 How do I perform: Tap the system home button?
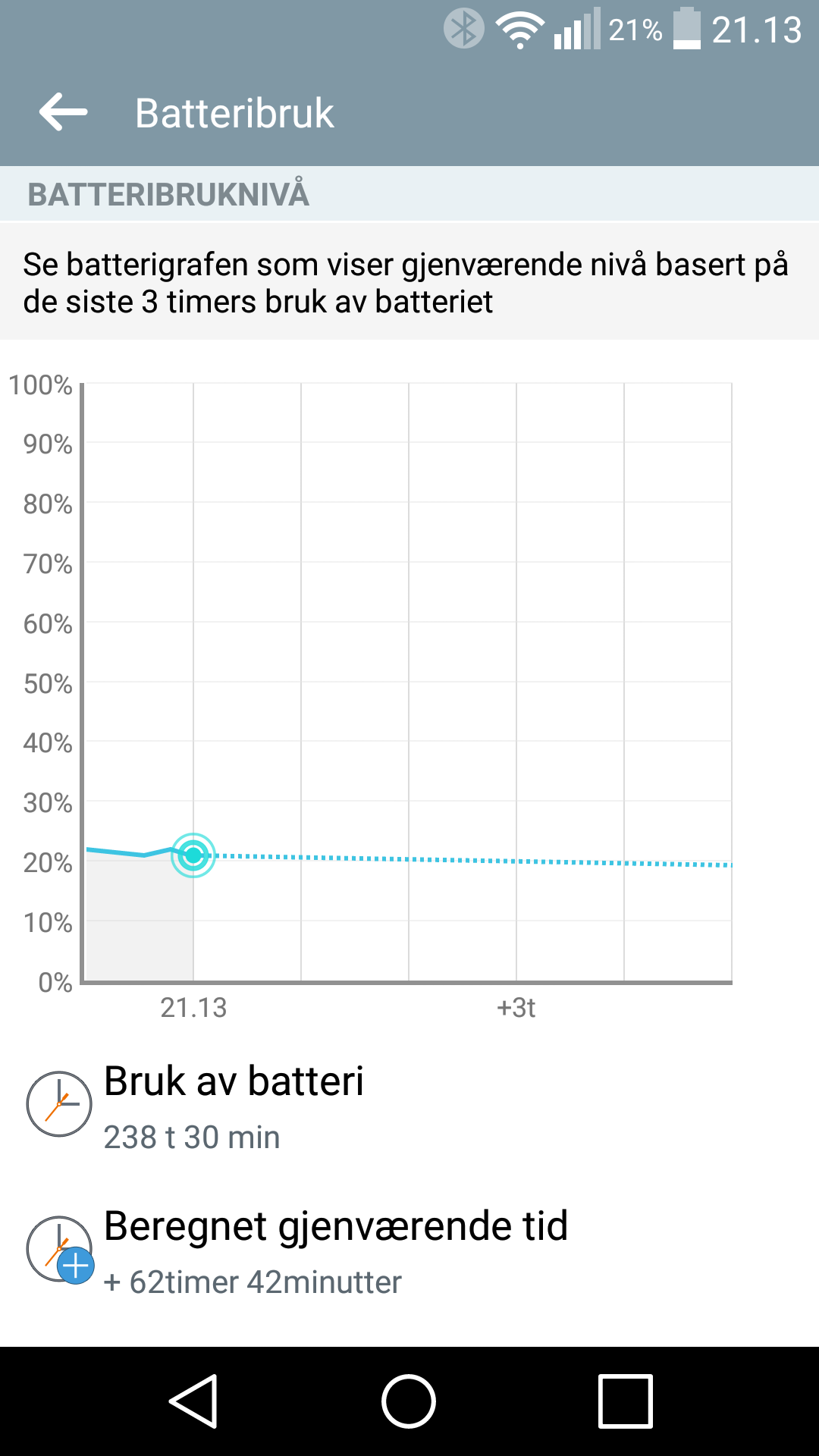(x=409, y=1401)
